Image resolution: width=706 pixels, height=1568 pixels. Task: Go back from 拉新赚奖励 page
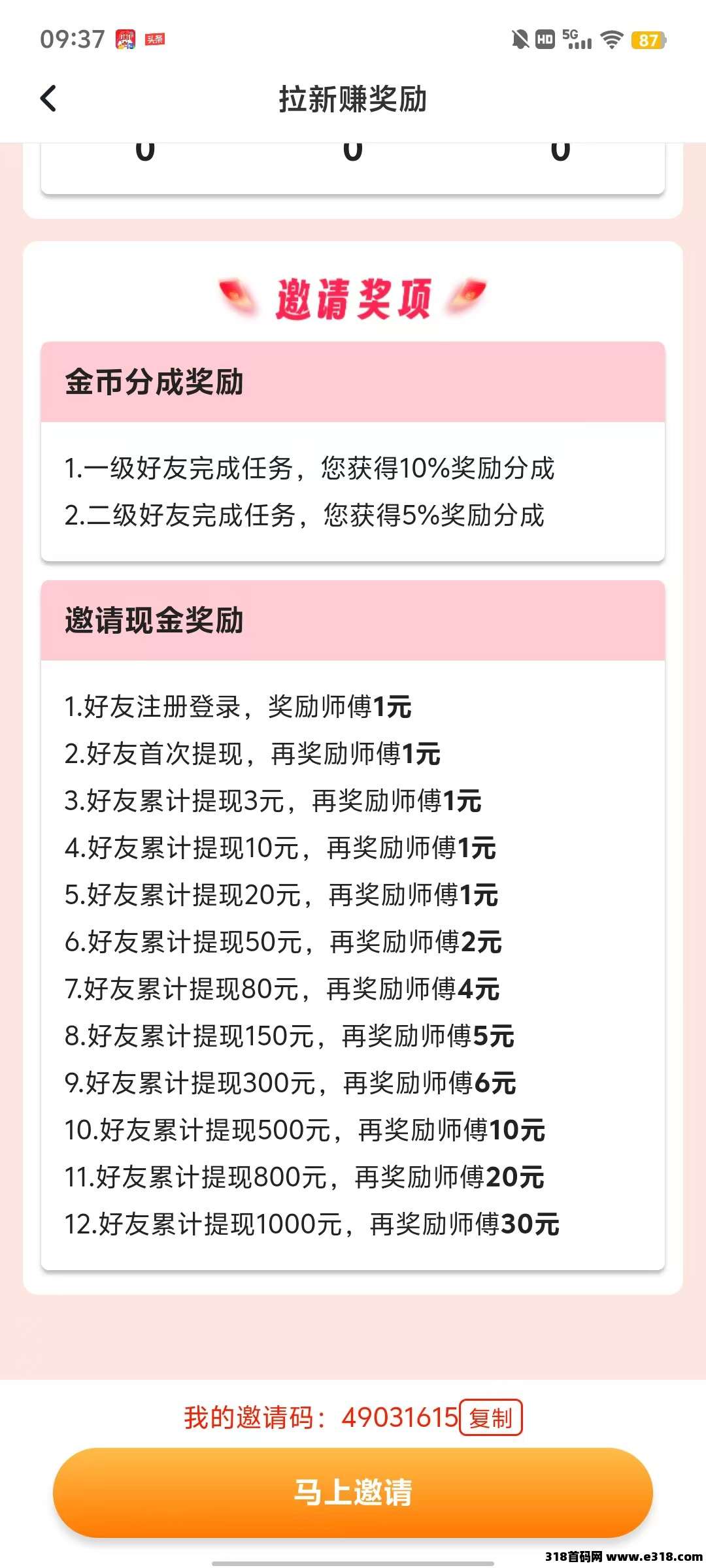click(x=48, y=99)
